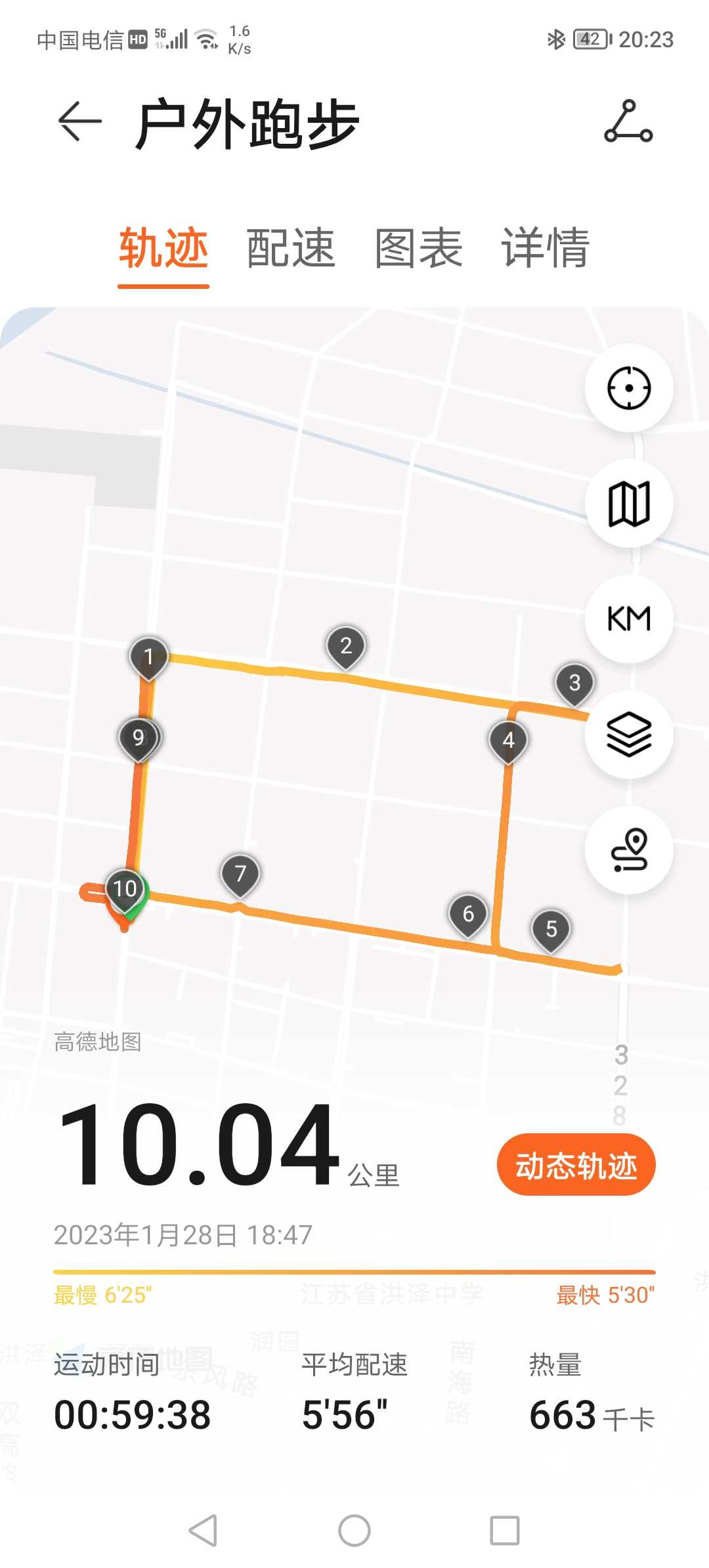Toggle the KM markers button
709x1568 pixels.
pyautogui.click(x=629, y=619)
